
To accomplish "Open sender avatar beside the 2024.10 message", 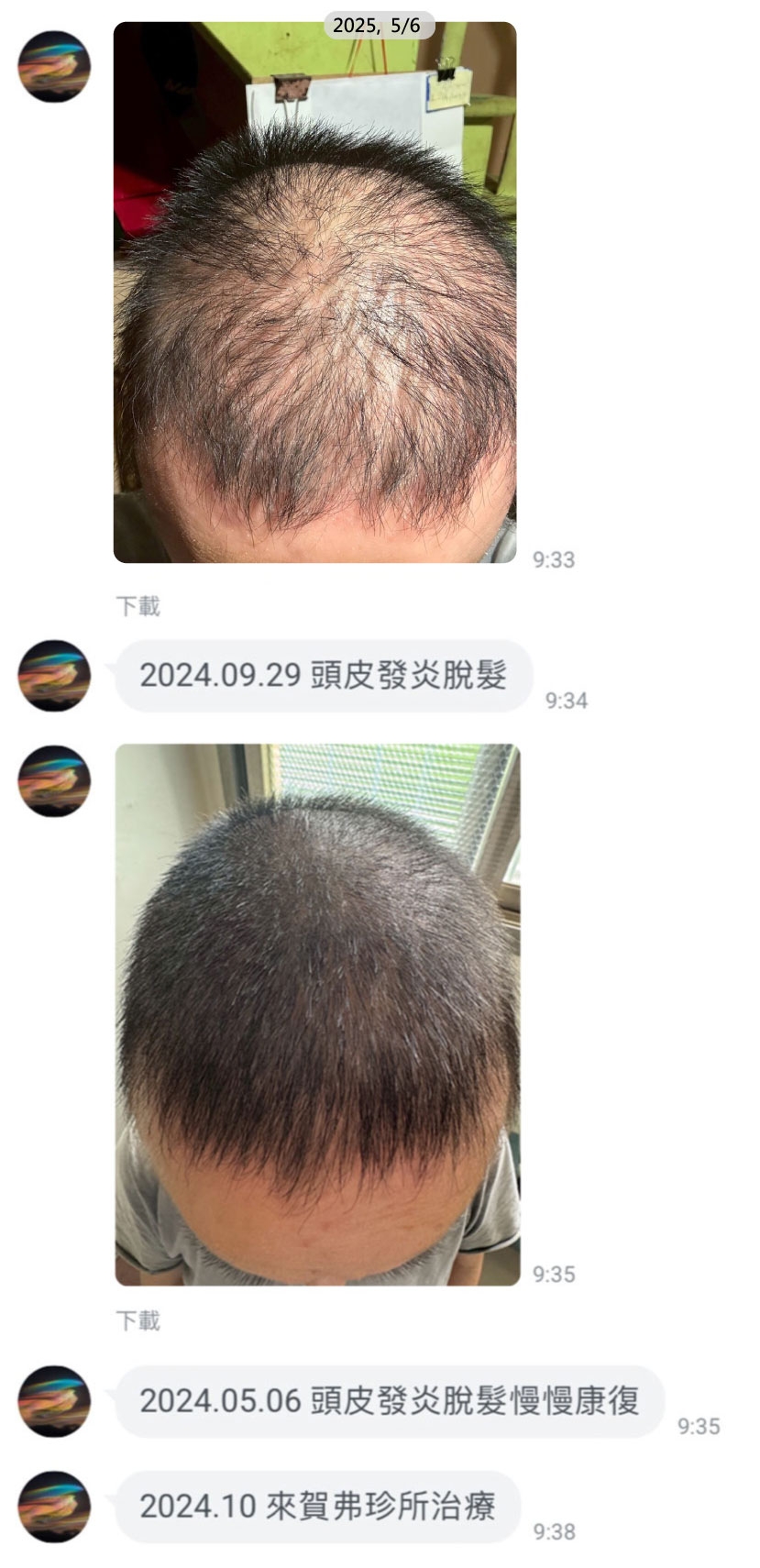I will click(54, 1507).
